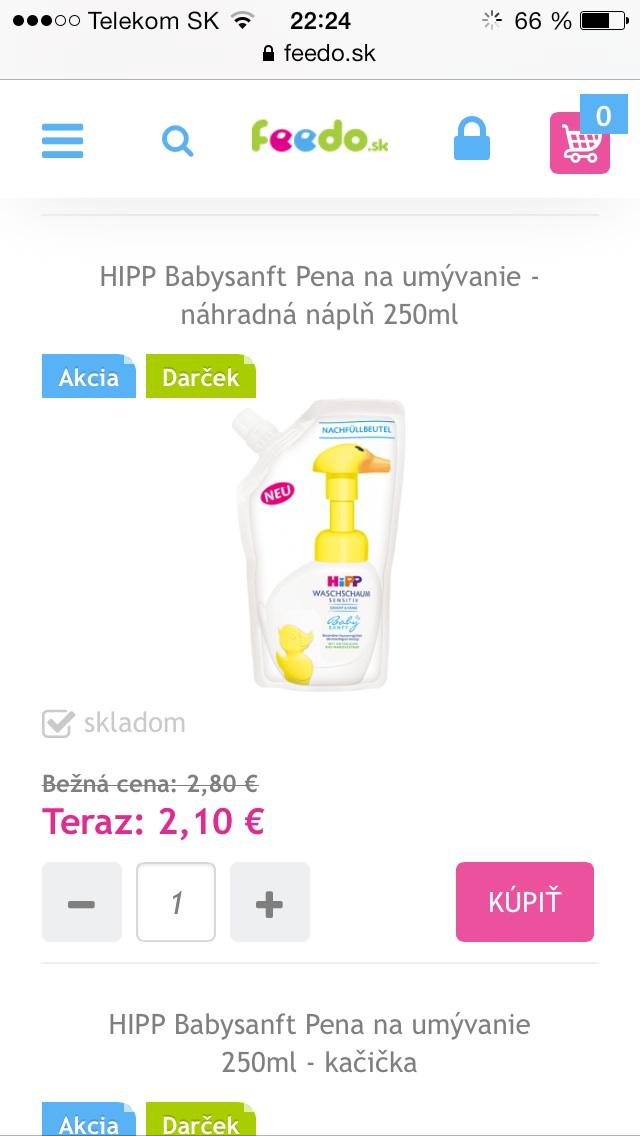View the refill pouch product image
640x1136 pixels.
[x=320, y=543]
